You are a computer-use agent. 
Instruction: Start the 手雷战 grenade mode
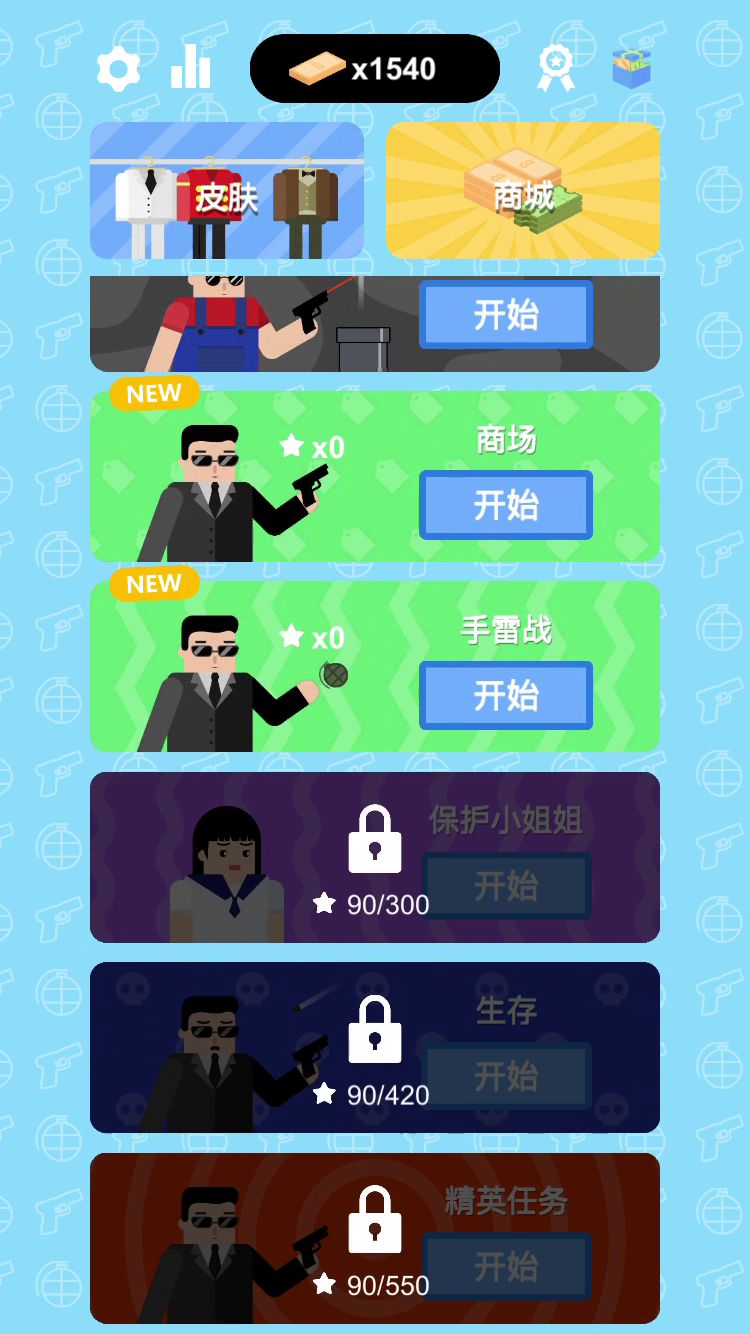point(506,695)
